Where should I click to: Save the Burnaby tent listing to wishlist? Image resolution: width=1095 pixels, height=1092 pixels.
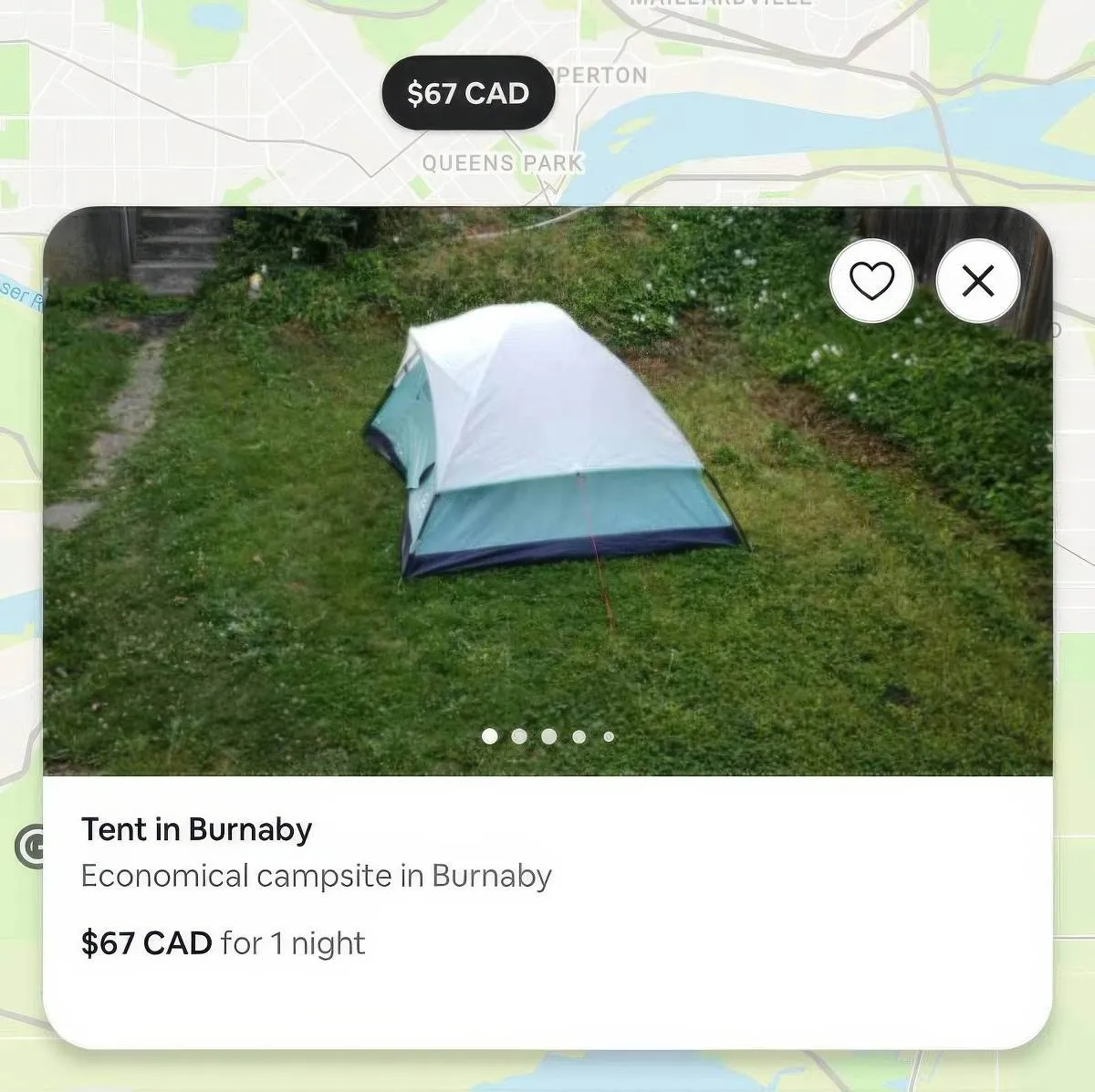tap(871, 281)
